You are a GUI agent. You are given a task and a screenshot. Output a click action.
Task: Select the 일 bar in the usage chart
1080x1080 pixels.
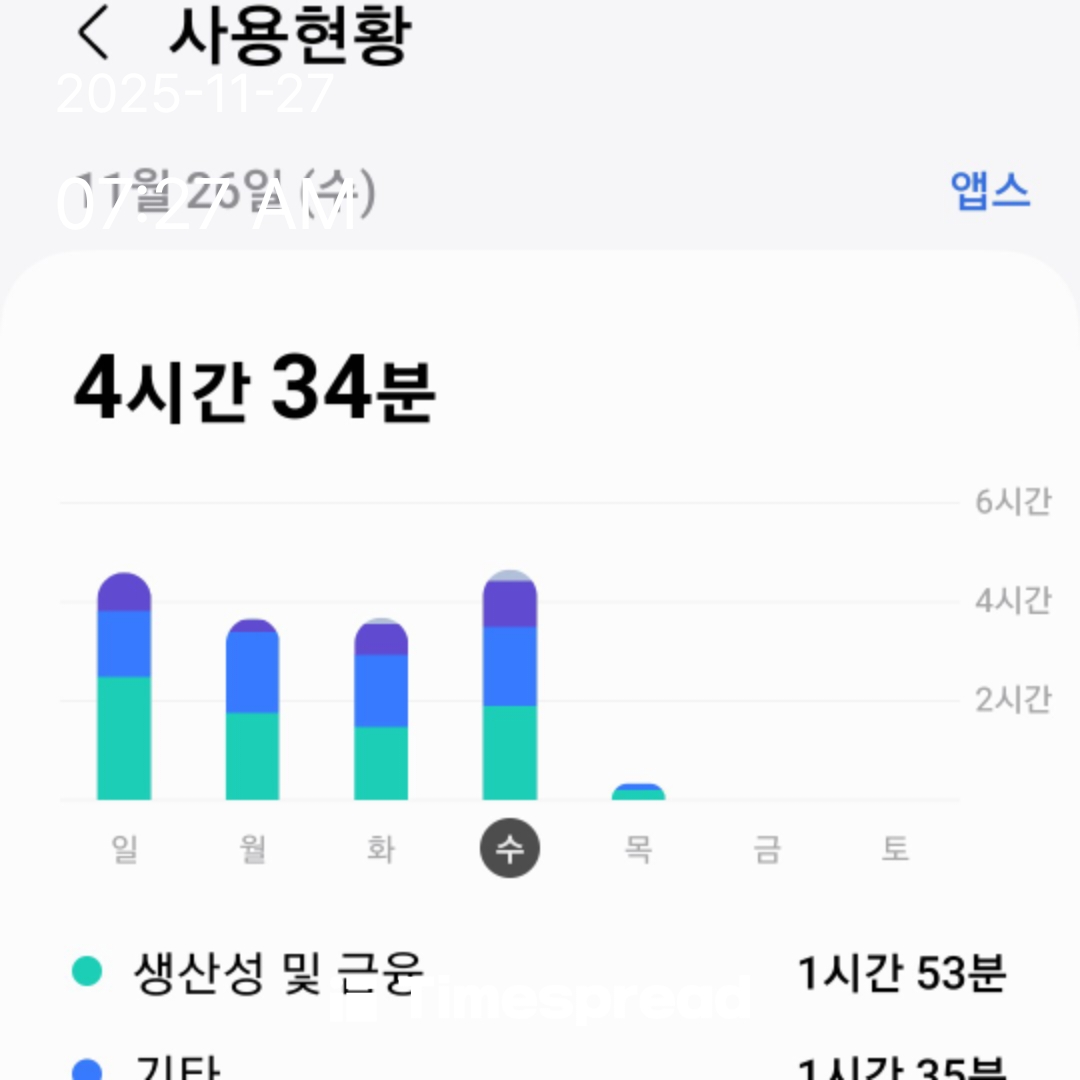(124, 688)
